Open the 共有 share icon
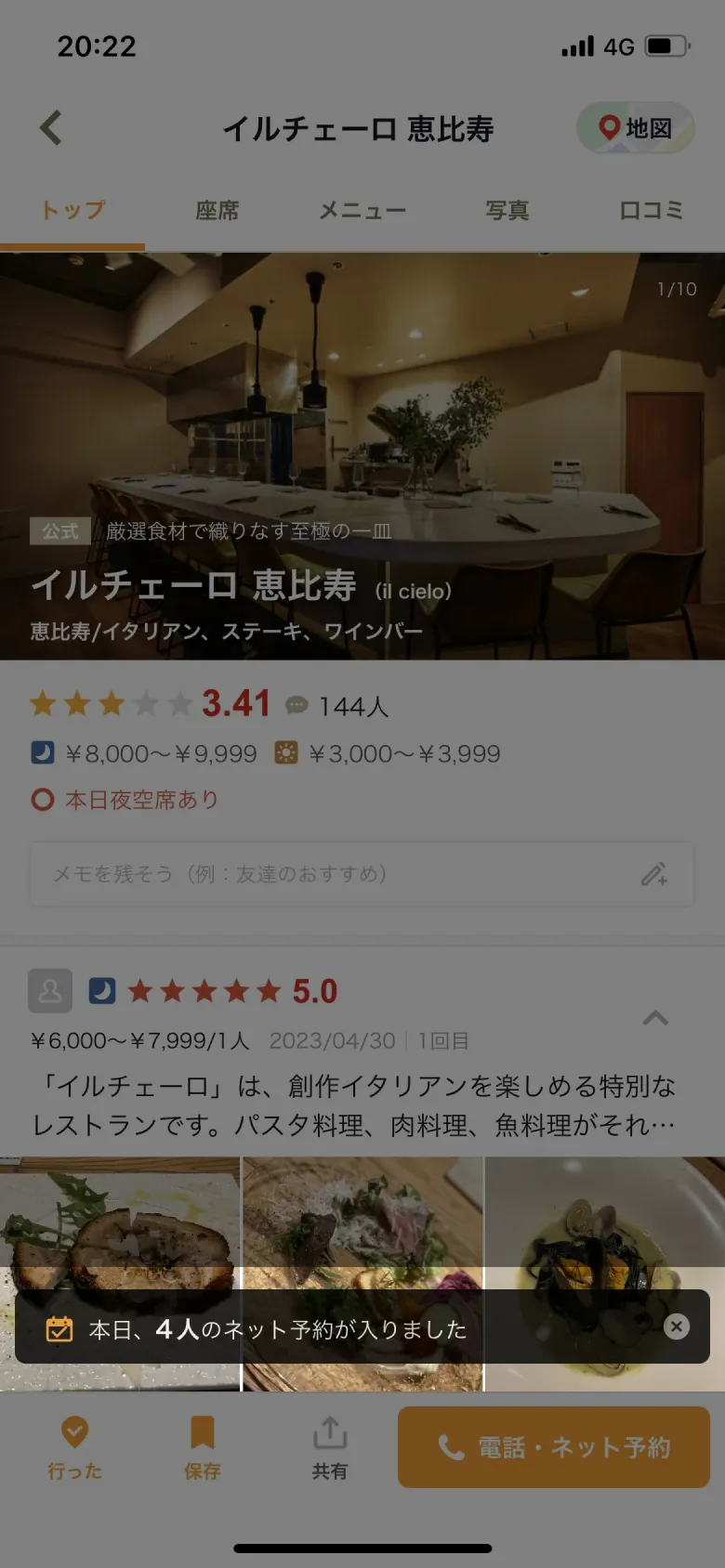Image resolution: width=725 pixels, height=1568 pixels. click(331, 1446)
